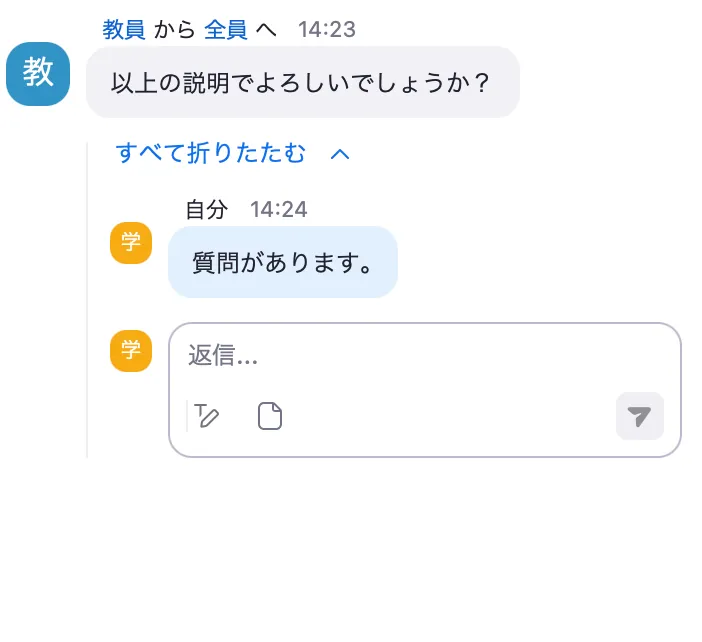Attach a file to the reply
The width and height of the screenshot is (702, 642).
click(x=270, y=416)
